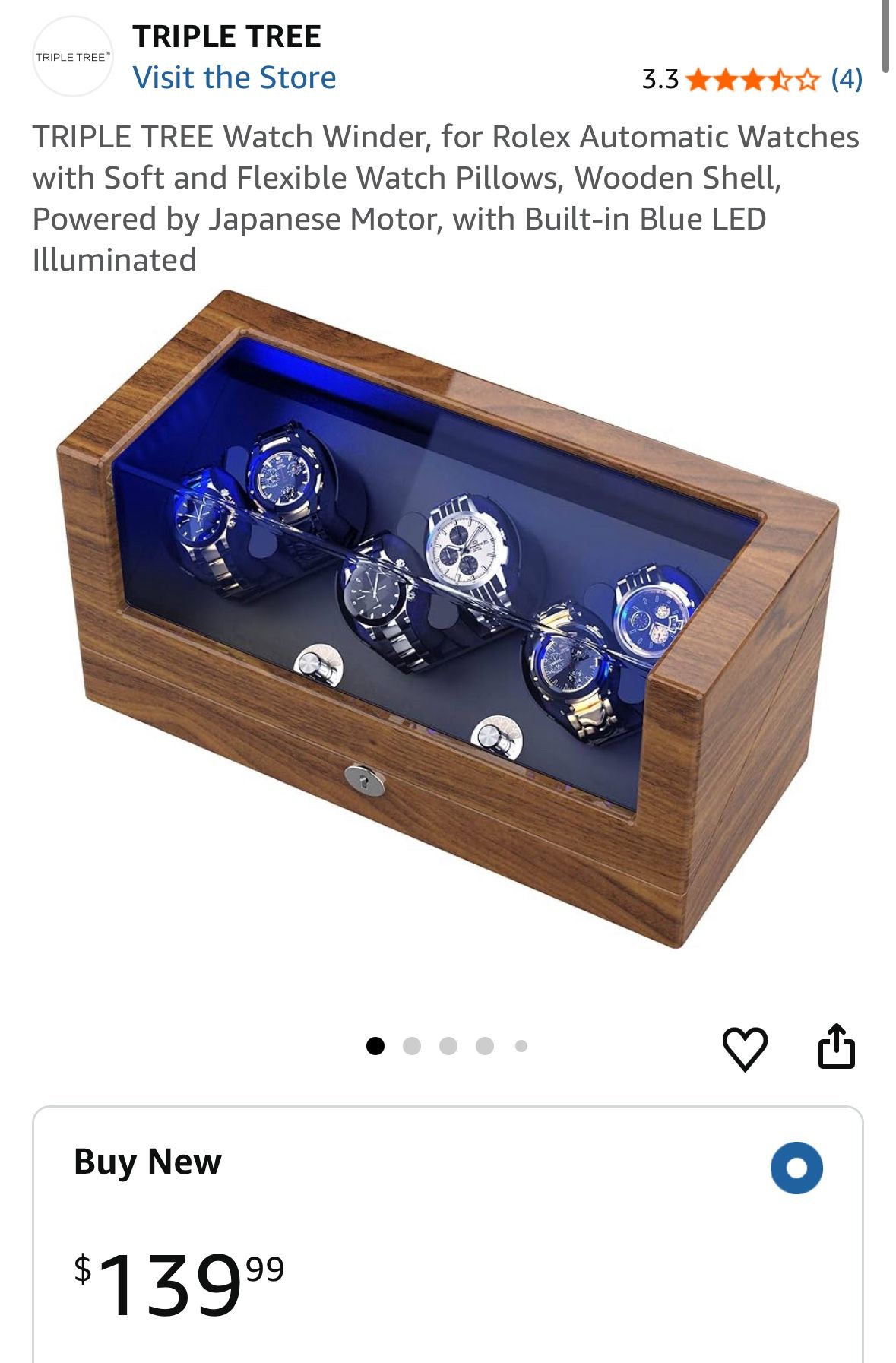Click the fourth carousel dot
The width and height of the screenshot is (896, 1363).
pos(484,1044)
